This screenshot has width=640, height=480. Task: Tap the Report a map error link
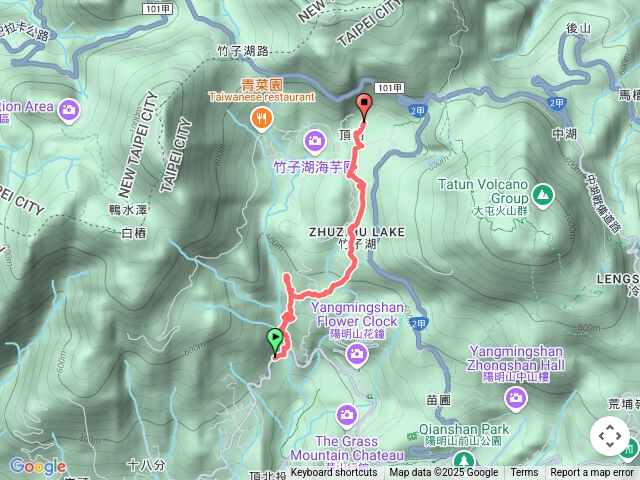592,473
